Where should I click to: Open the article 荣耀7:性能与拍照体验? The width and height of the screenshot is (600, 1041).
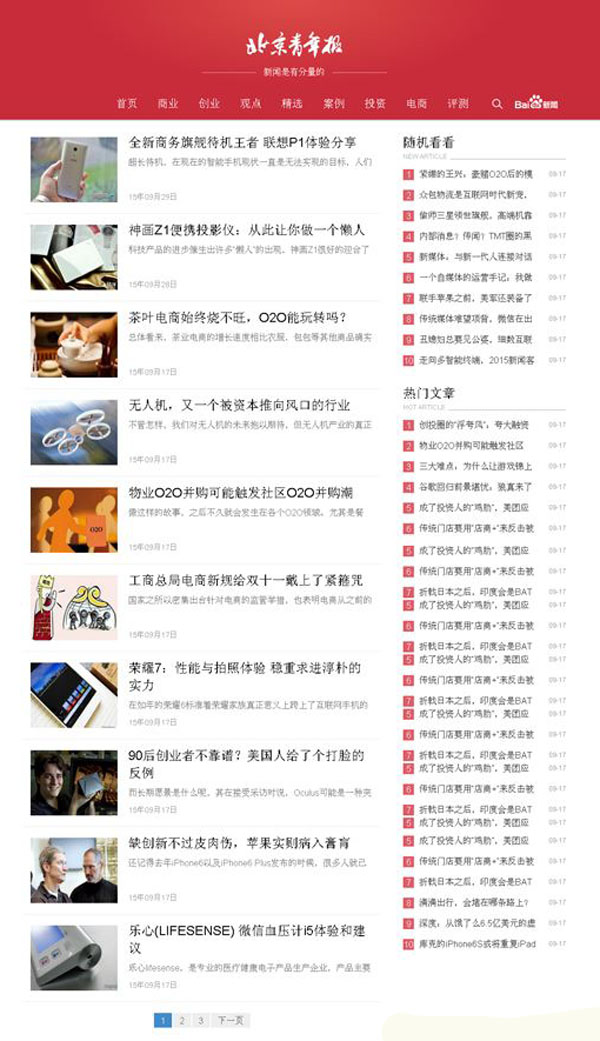click(x=244, y=668)
